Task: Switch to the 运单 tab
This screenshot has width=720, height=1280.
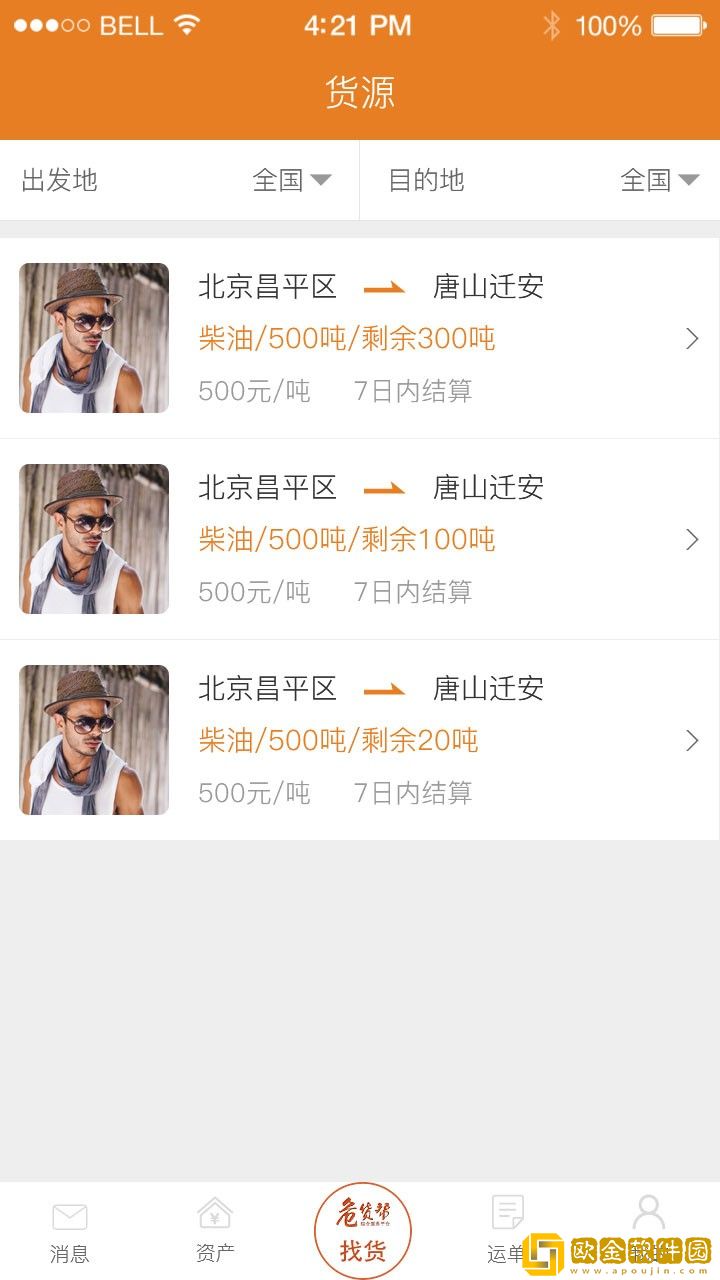Action: coord(507,1232)
